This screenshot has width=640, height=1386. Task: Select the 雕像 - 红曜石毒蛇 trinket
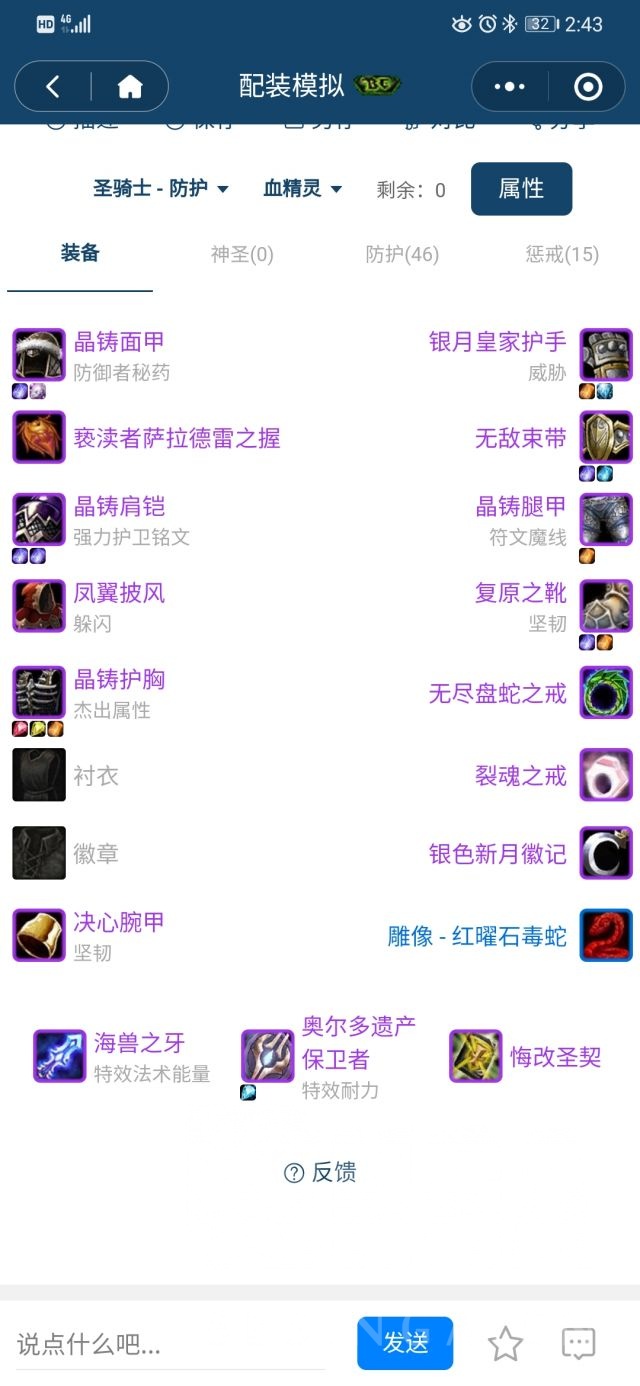(x=477, y=936)
